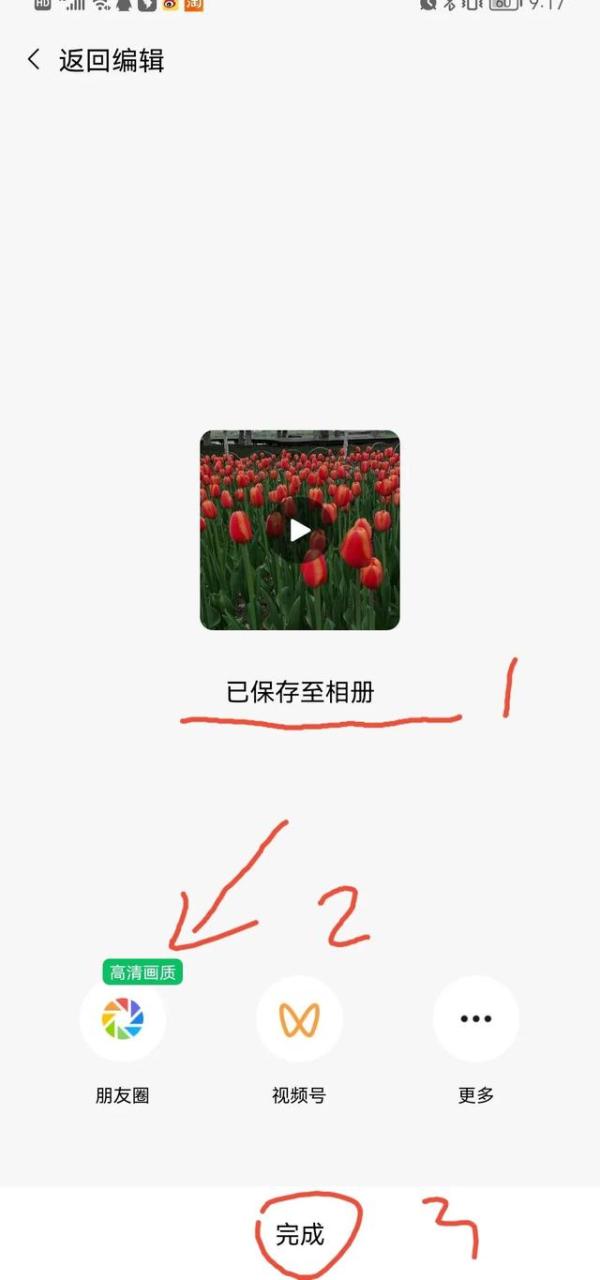Share to 朋友圈
Screen dimensions: 600x1280
(122, 1019)
